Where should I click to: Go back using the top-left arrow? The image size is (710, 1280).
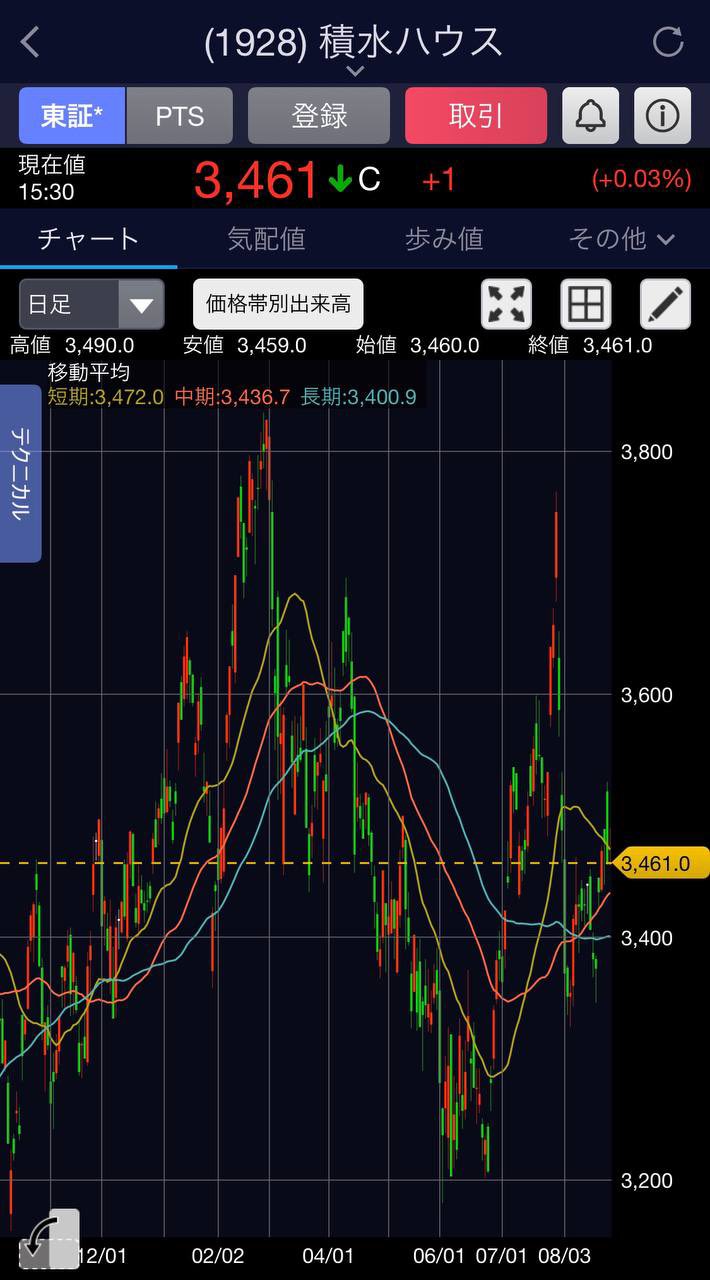tap(31, 42)
